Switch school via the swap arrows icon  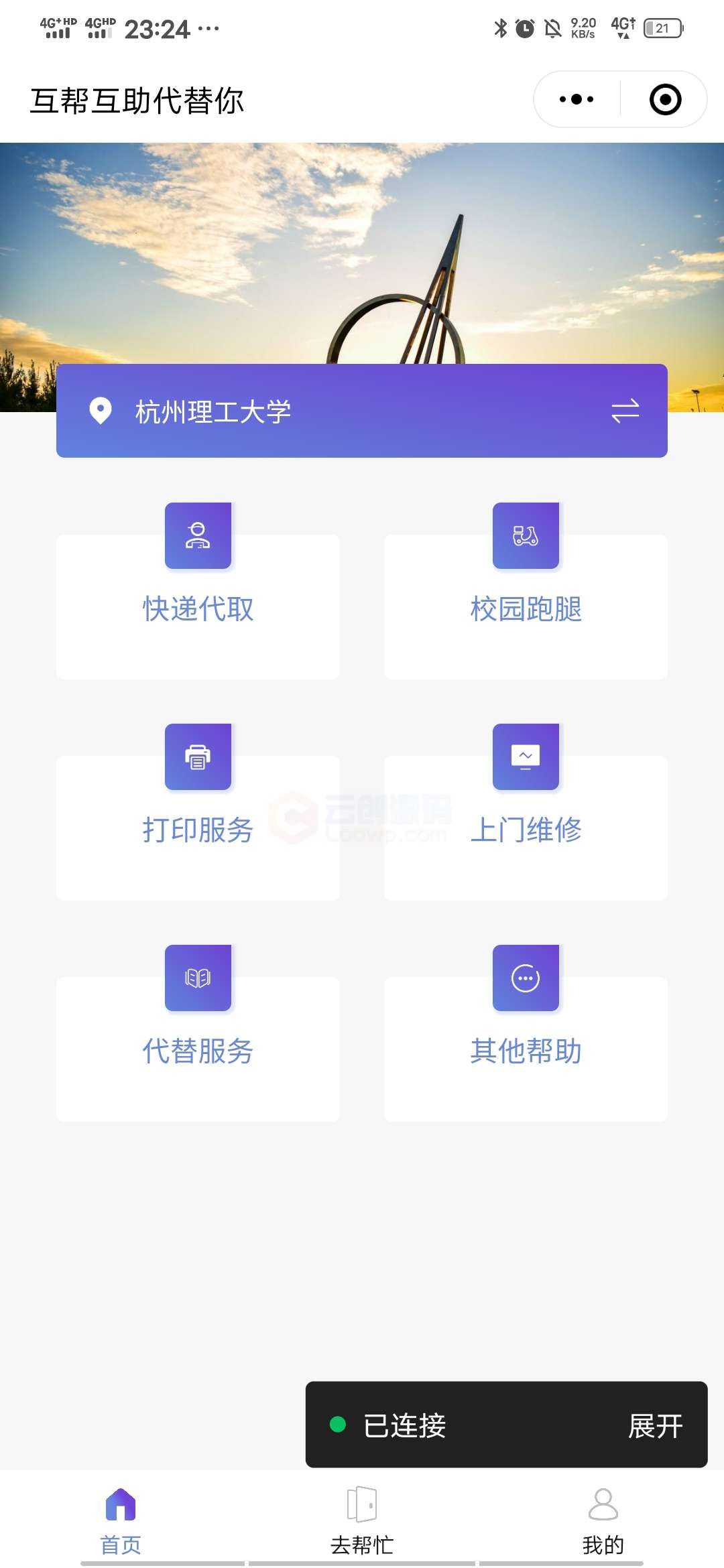pyautogui.click(x=625, y=411)
